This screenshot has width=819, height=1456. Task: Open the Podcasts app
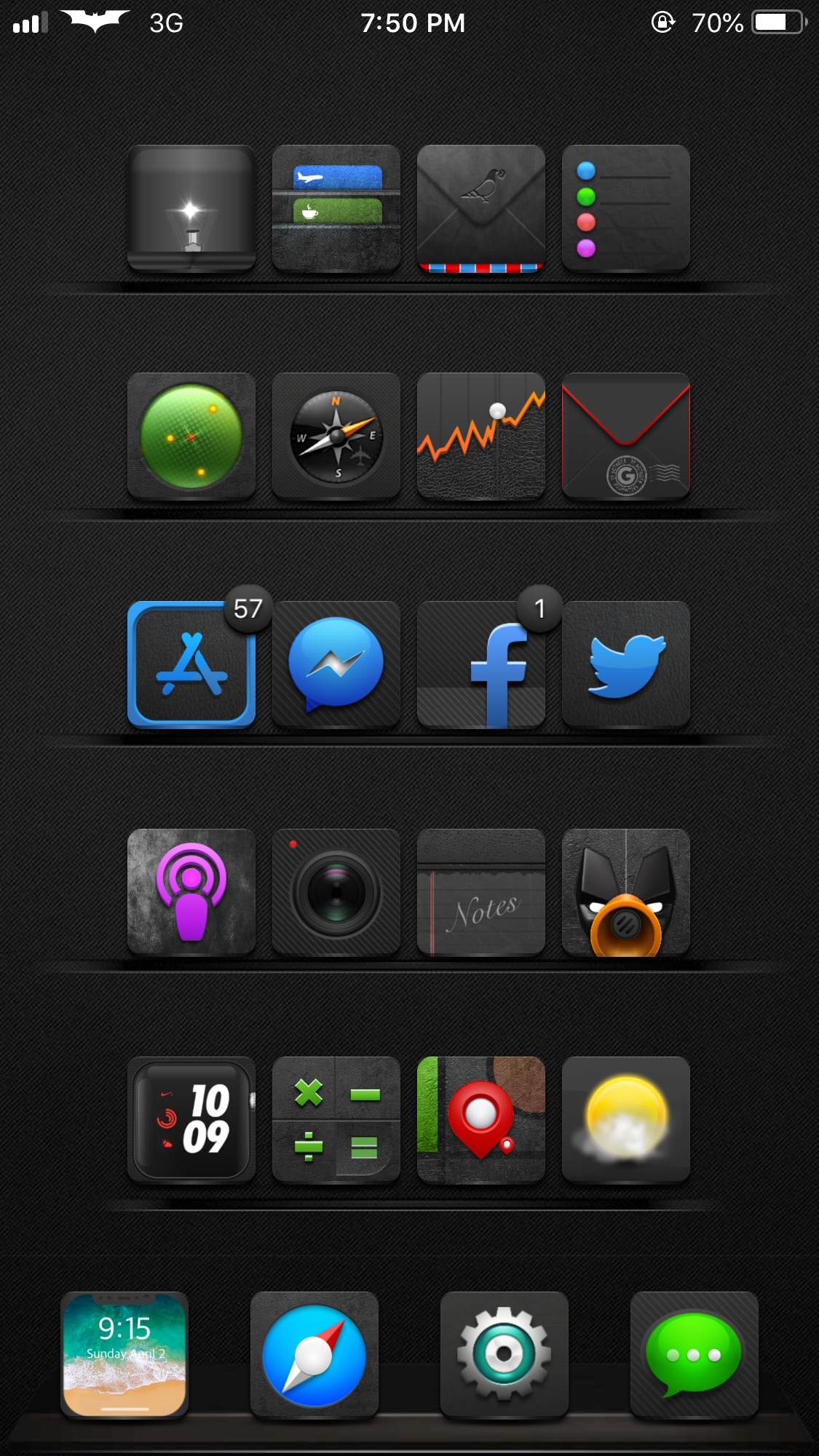click(x=191, y=892)
